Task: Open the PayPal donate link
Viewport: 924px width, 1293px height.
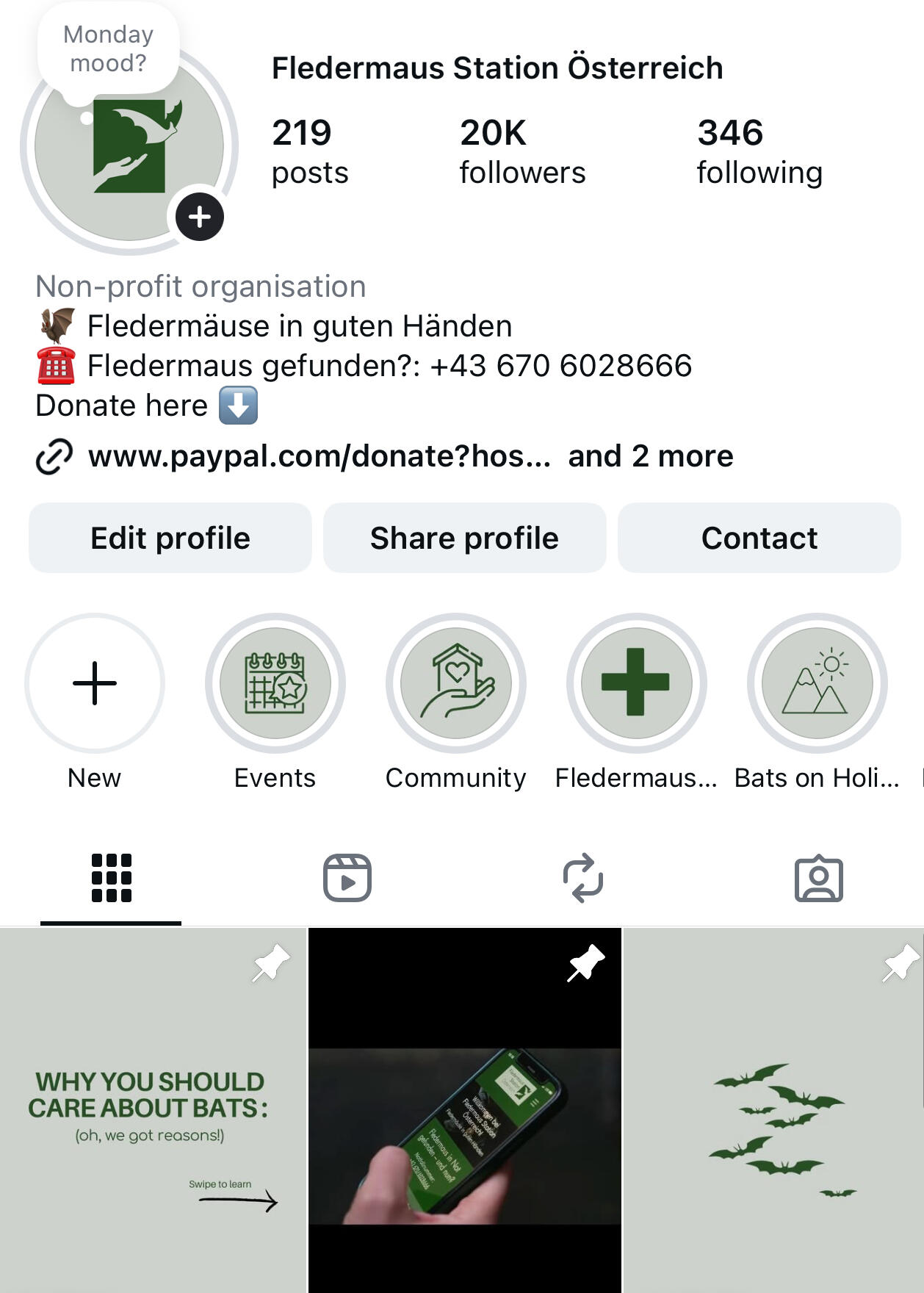Action: tap(319, 456)
